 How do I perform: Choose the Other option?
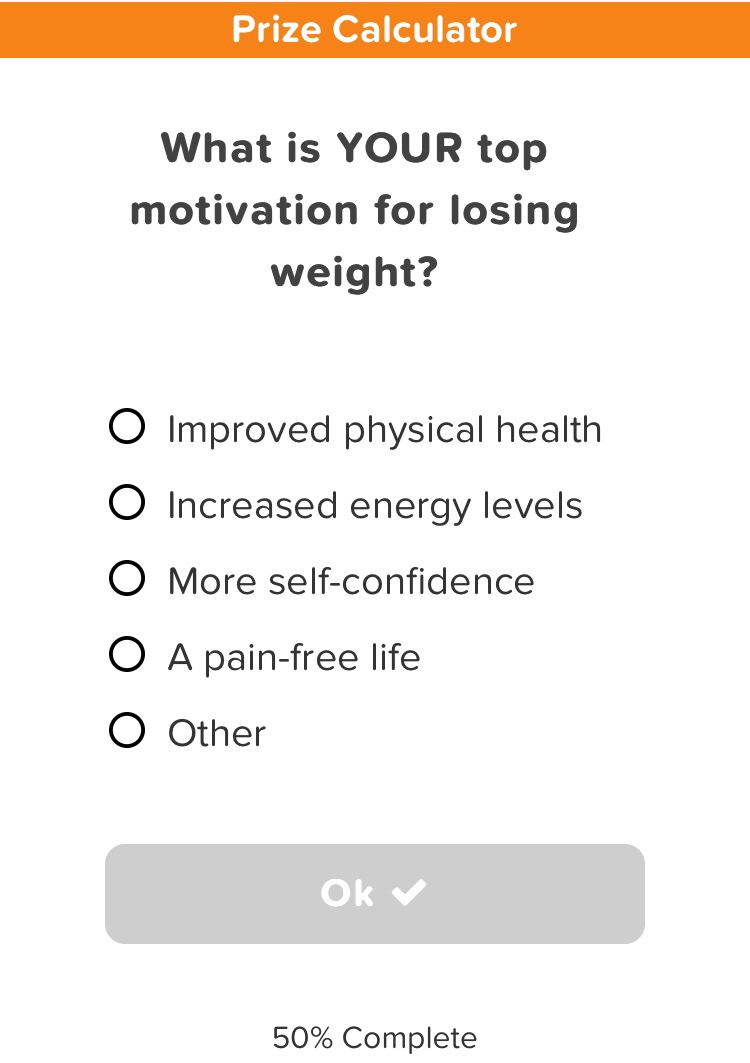[x=127, y=732]
